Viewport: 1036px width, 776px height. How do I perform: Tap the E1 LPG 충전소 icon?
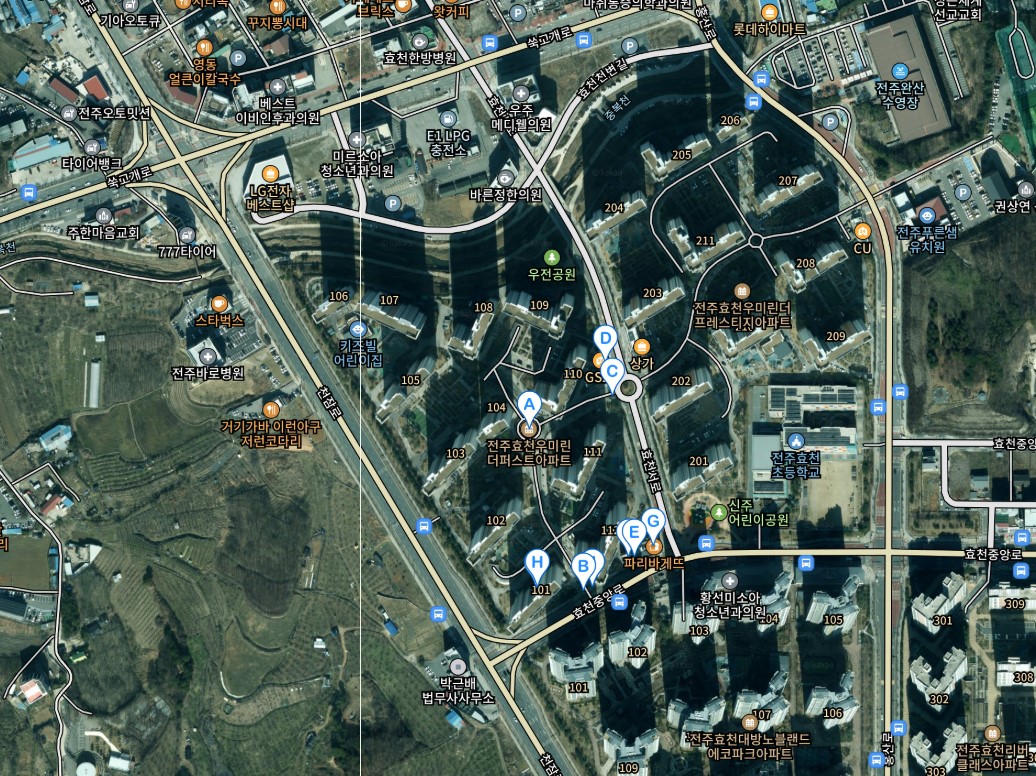click(x=447, y=119)
